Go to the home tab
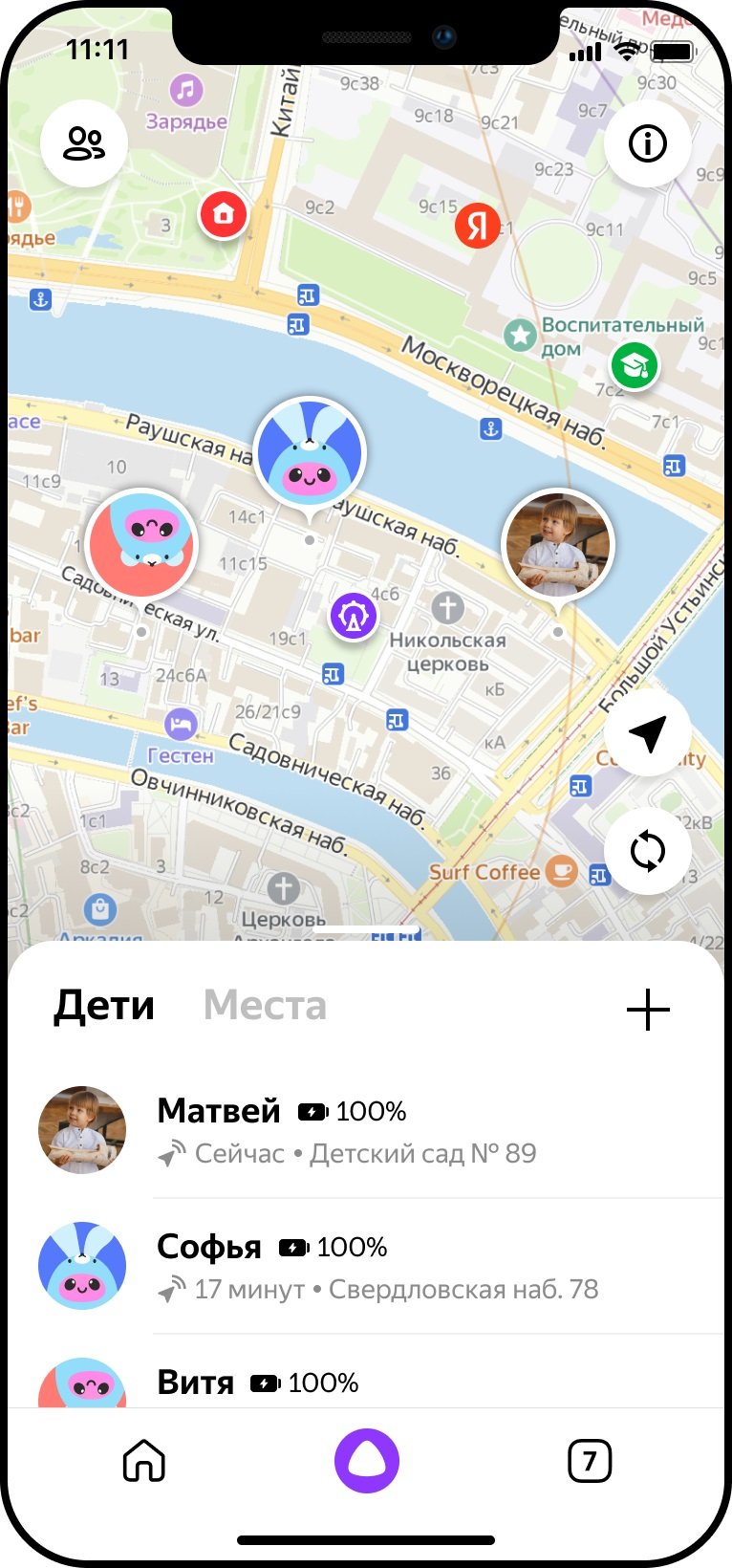The height and width of the screenshot is (1568, 732). pyautogui.click(x=144, y=1461)
